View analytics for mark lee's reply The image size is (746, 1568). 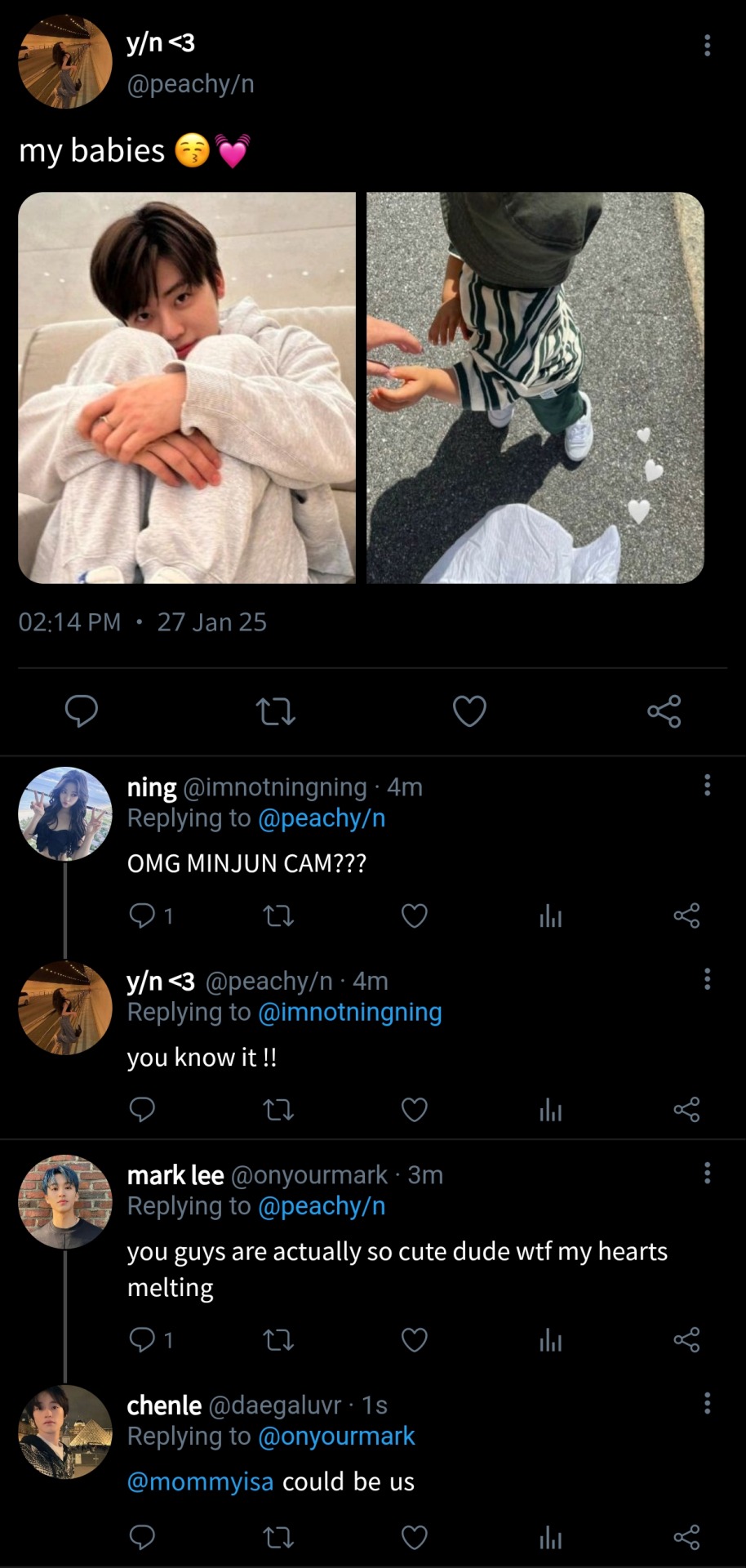click(x=551, y=1340)
